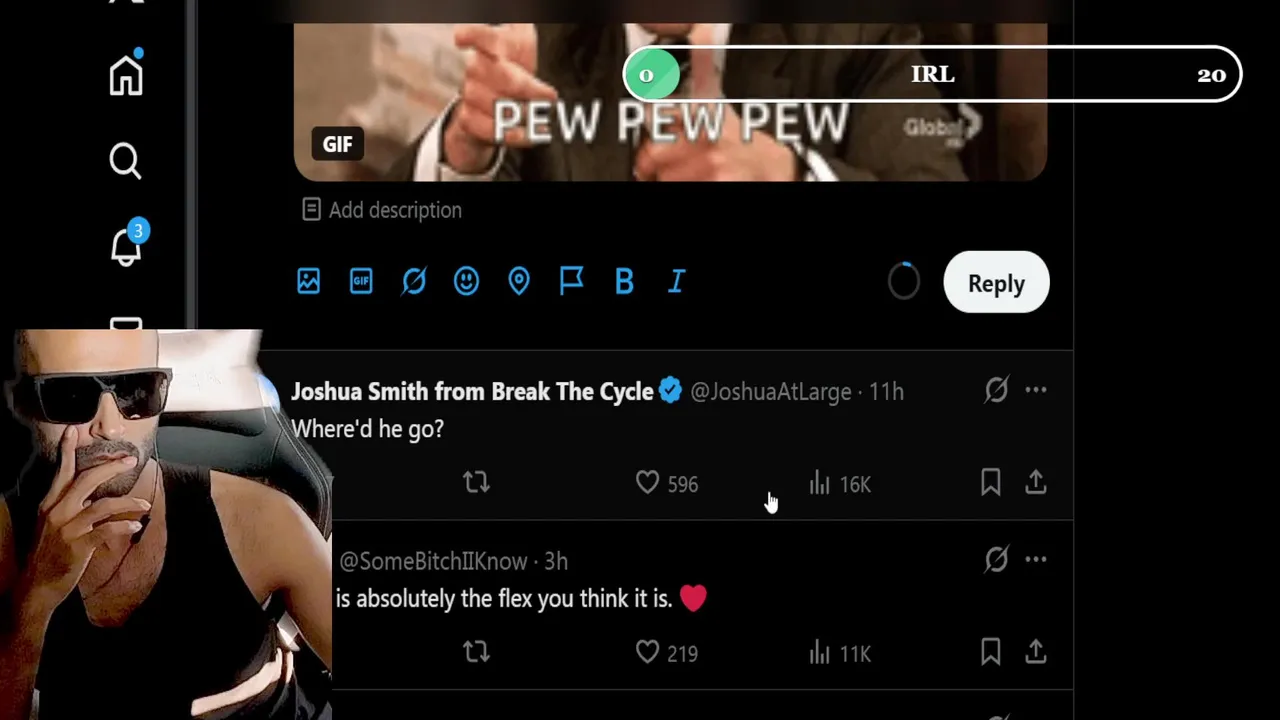The image size is (1280, 720).
Task: Like the reply from @SomeBitchIIKnow
Action: (x=648, y=653)
